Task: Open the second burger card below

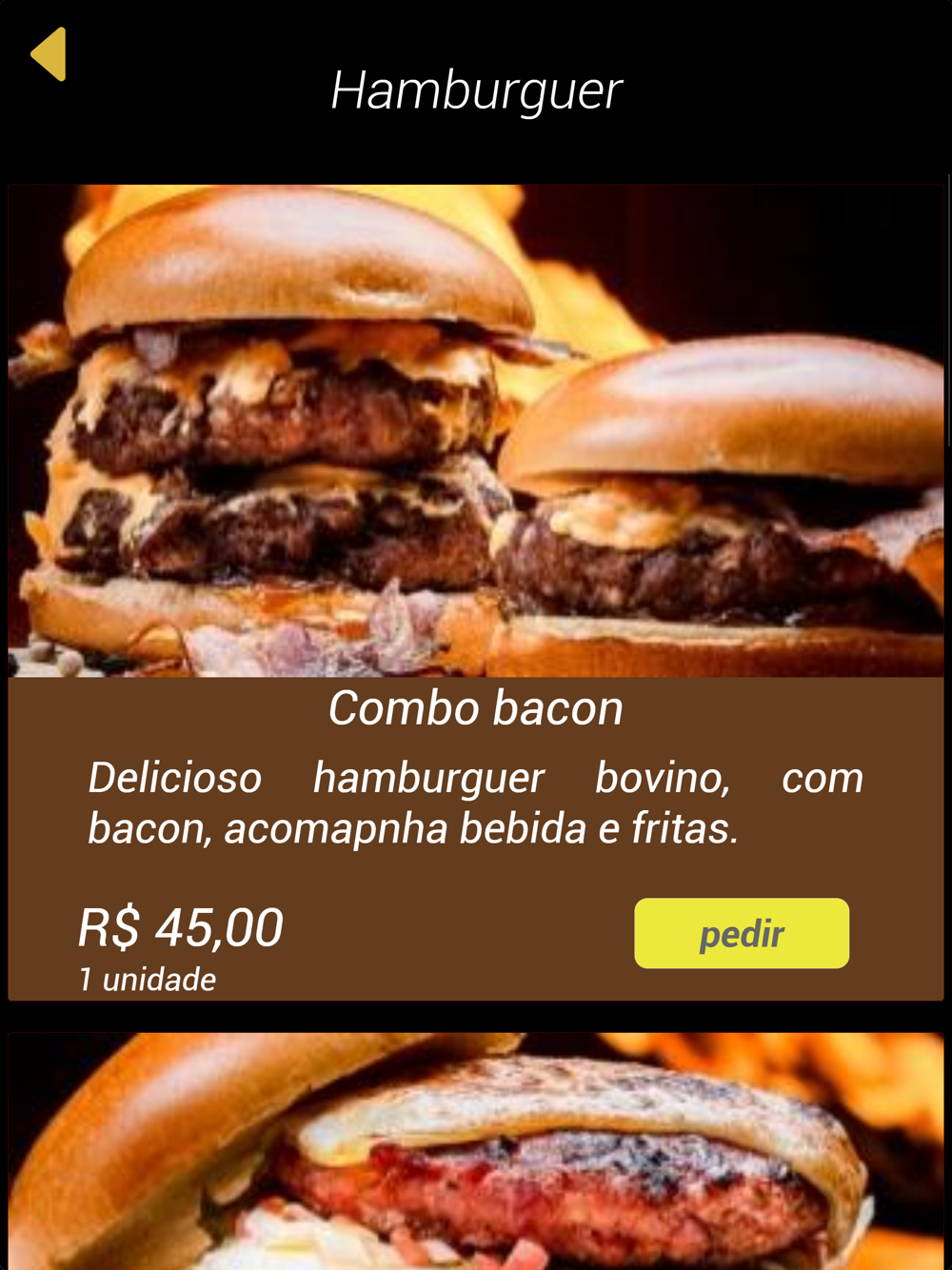Action: pos(476,1152)
